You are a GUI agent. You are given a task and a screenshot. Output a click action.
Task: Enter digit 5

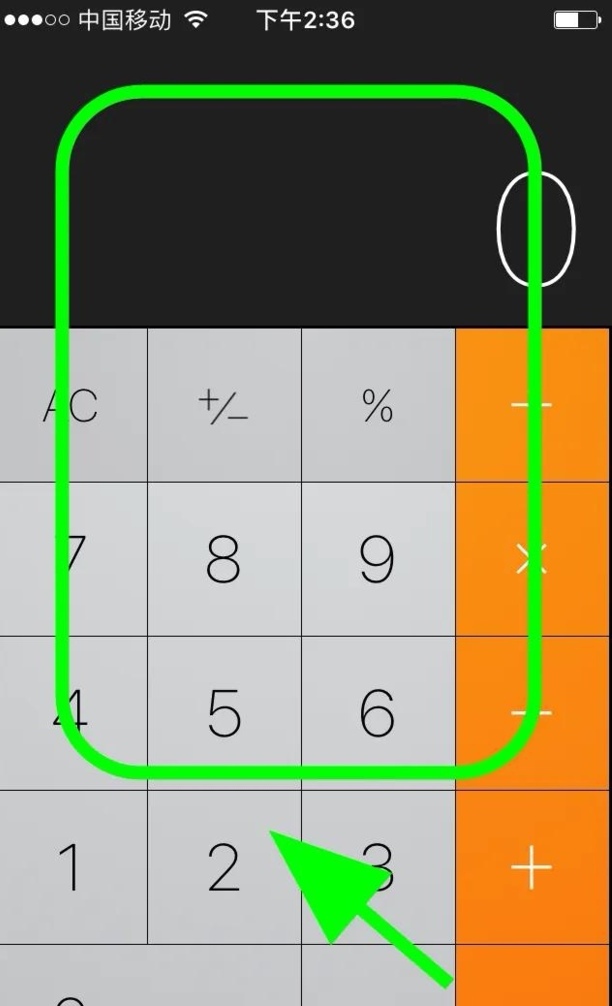225,713
